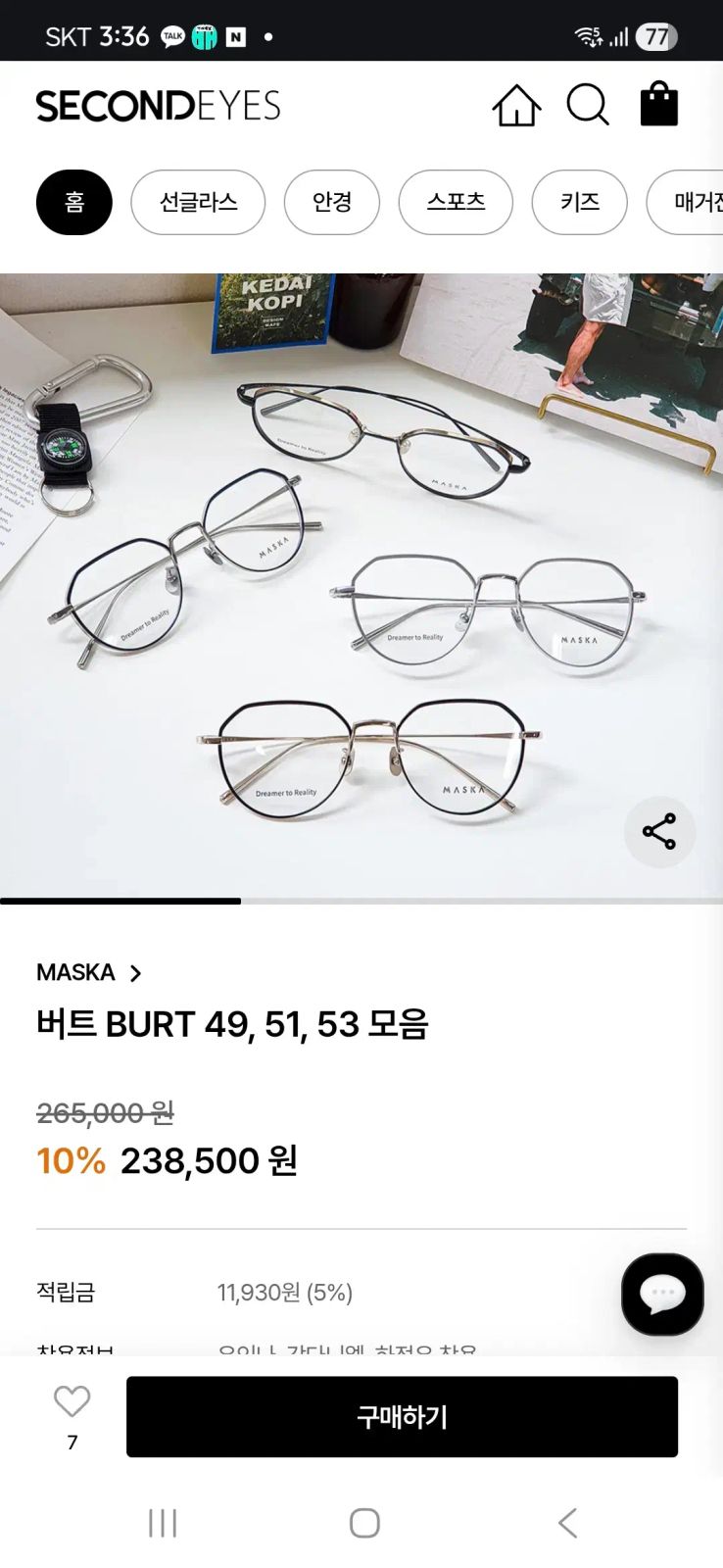Screen dimensions: 723x1568
Task: Select the 홈 category chip
Action: [x=74, y=202]
